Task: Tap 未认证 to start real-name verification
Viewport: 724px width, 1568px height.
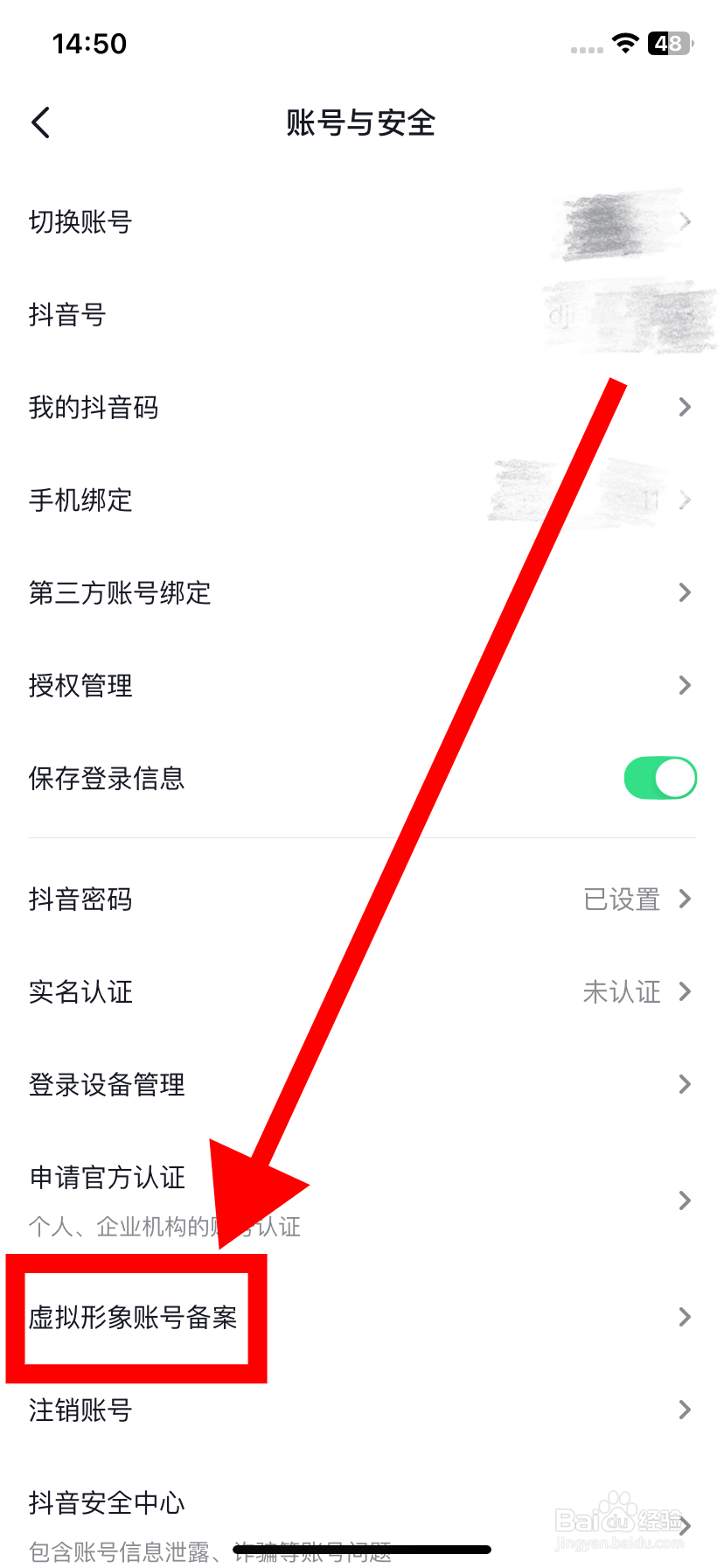Action: [622, 991]
